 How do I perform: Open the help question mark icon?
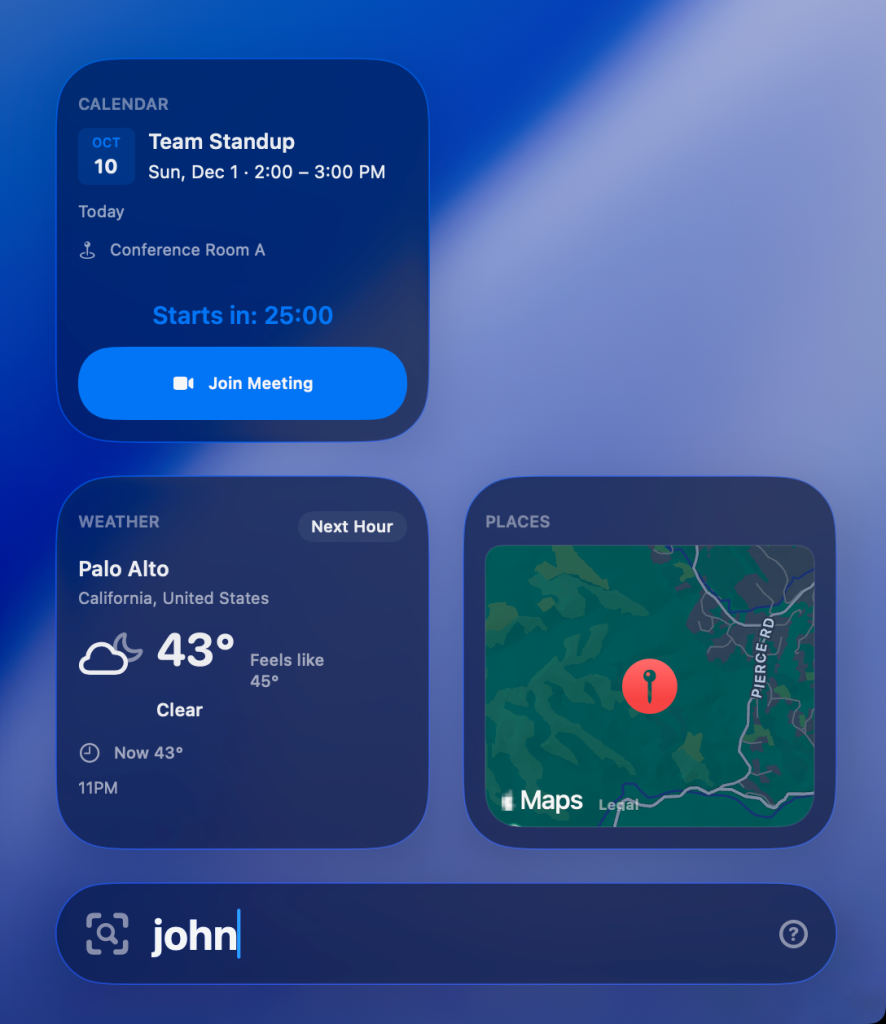[793, 934]
